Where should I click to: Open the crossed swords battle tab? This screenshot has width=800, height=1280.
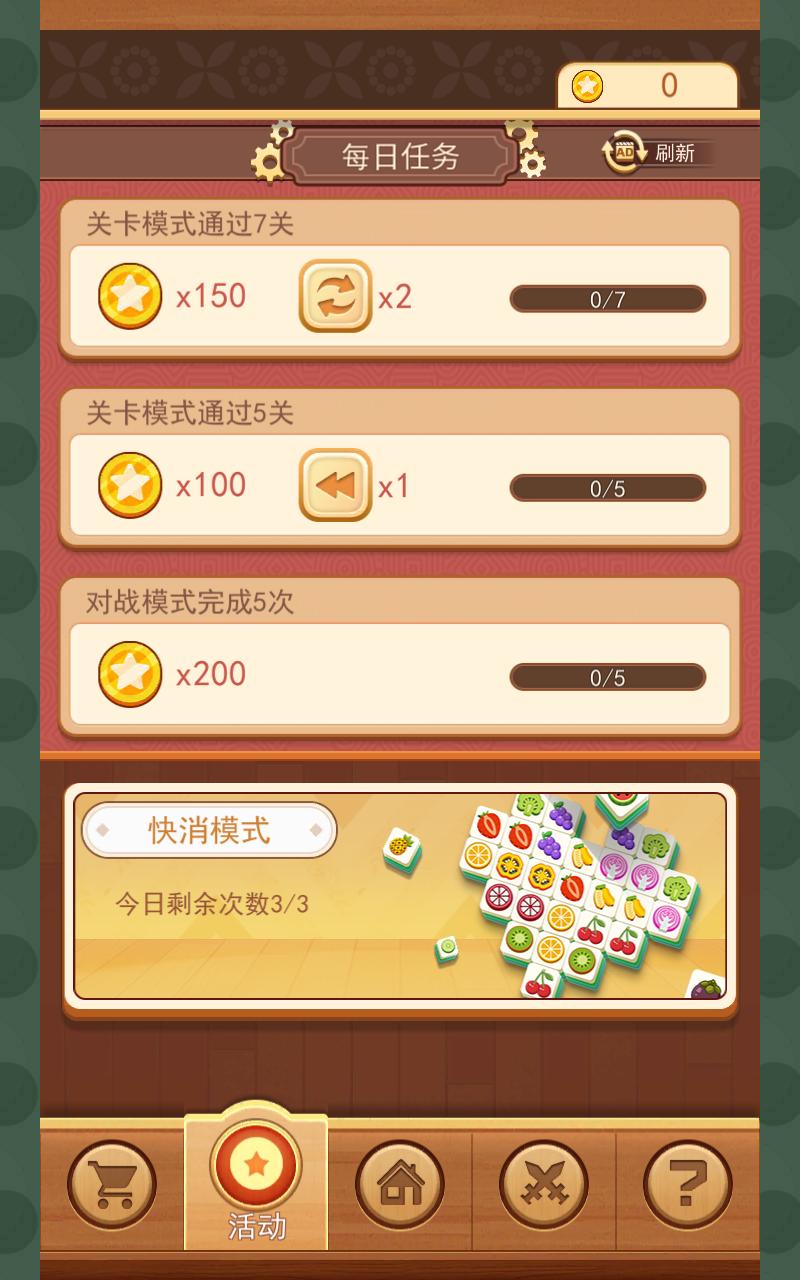click(544, 1185)
